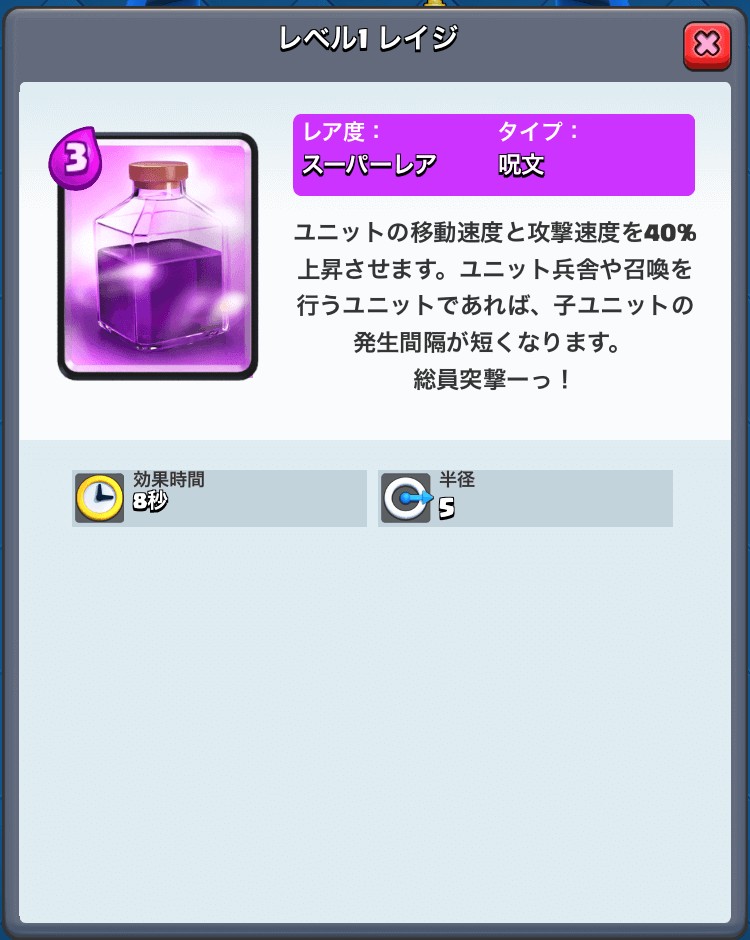Close the Rage card info dialog
The image size is (750, 940).
(706, 45)
